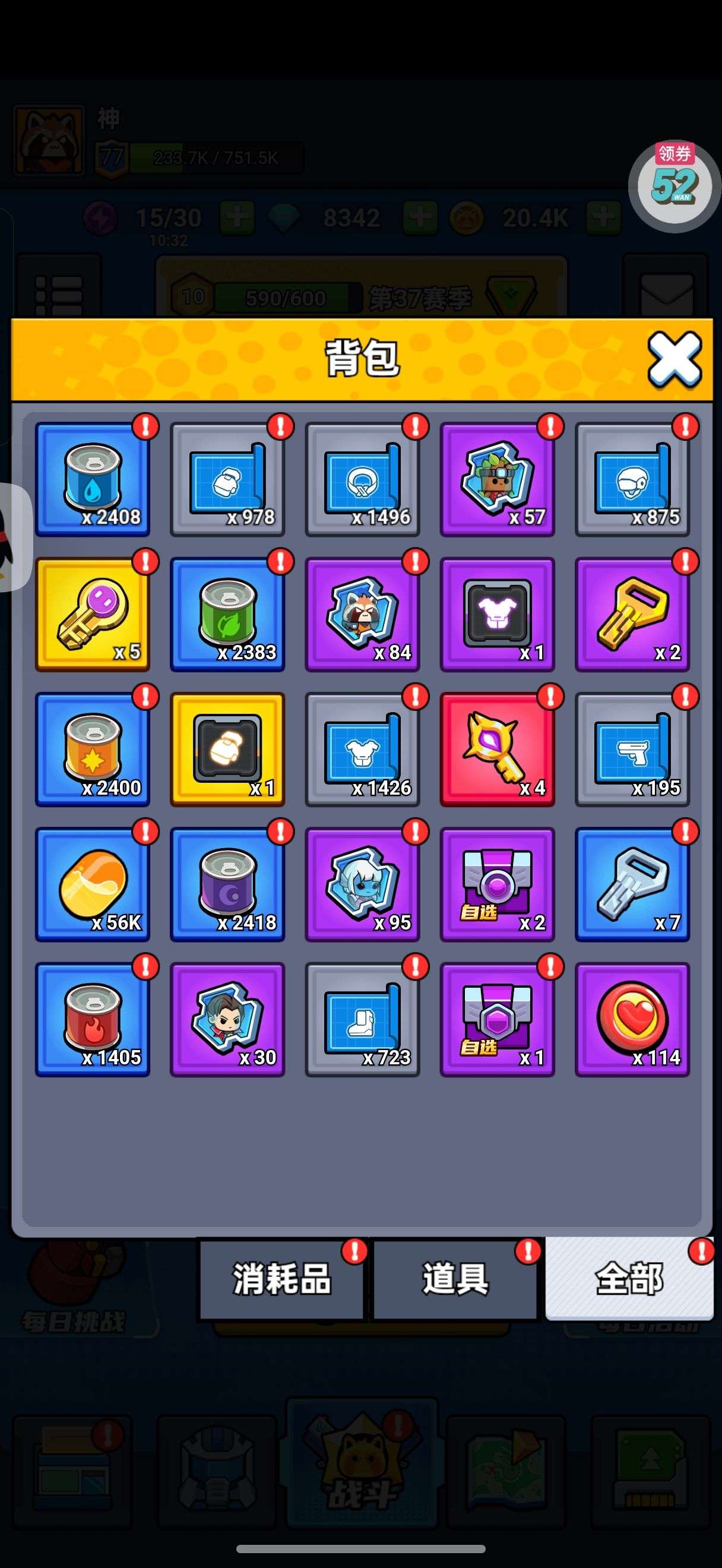Open the purple moon can x2418
Image resolution: width=722 pixels, height=1568 pixels.
point(227,885)
